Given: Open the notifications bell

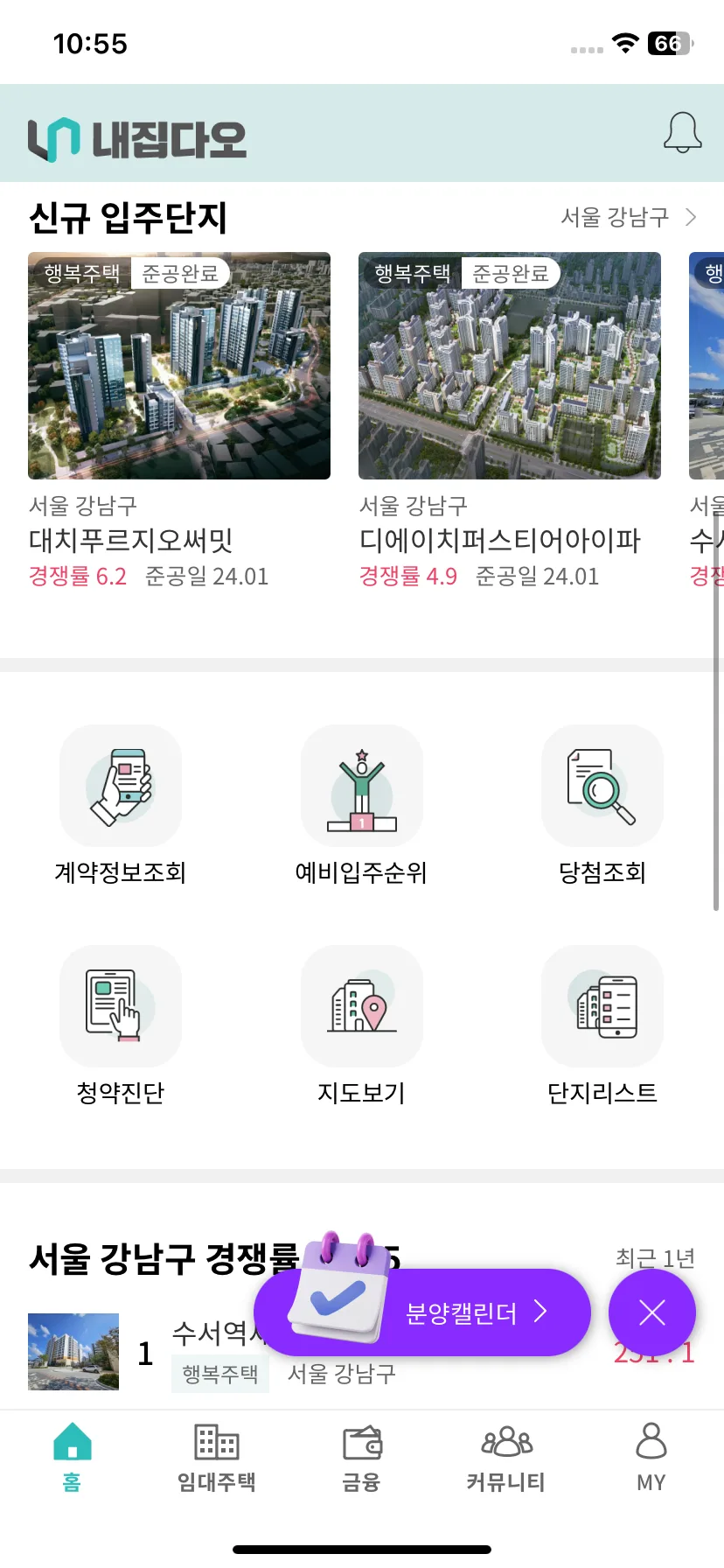Looking at the screenshot, I should point(682,133).
